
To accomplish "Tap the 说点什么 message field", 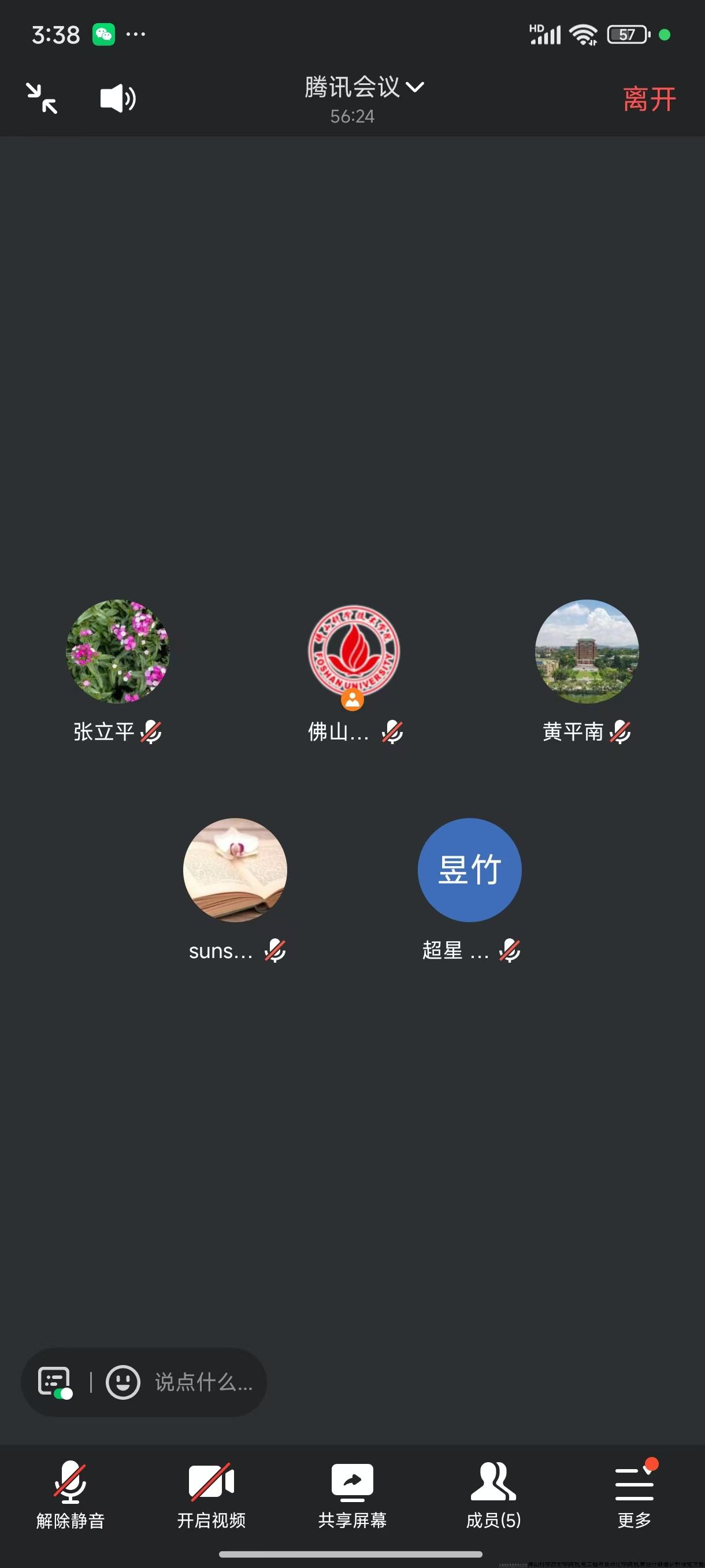I will [x=203, y=1382].
